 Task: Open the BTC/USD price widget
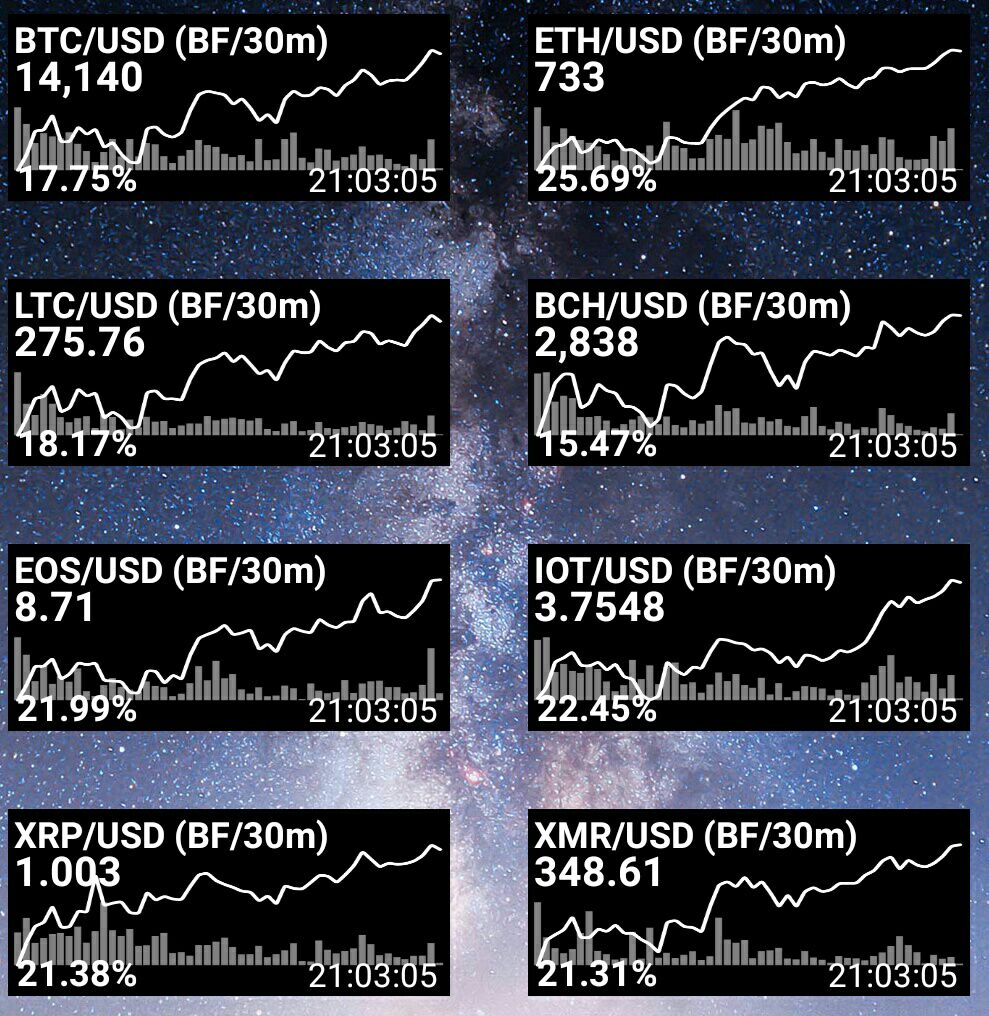tap(229, 108)
